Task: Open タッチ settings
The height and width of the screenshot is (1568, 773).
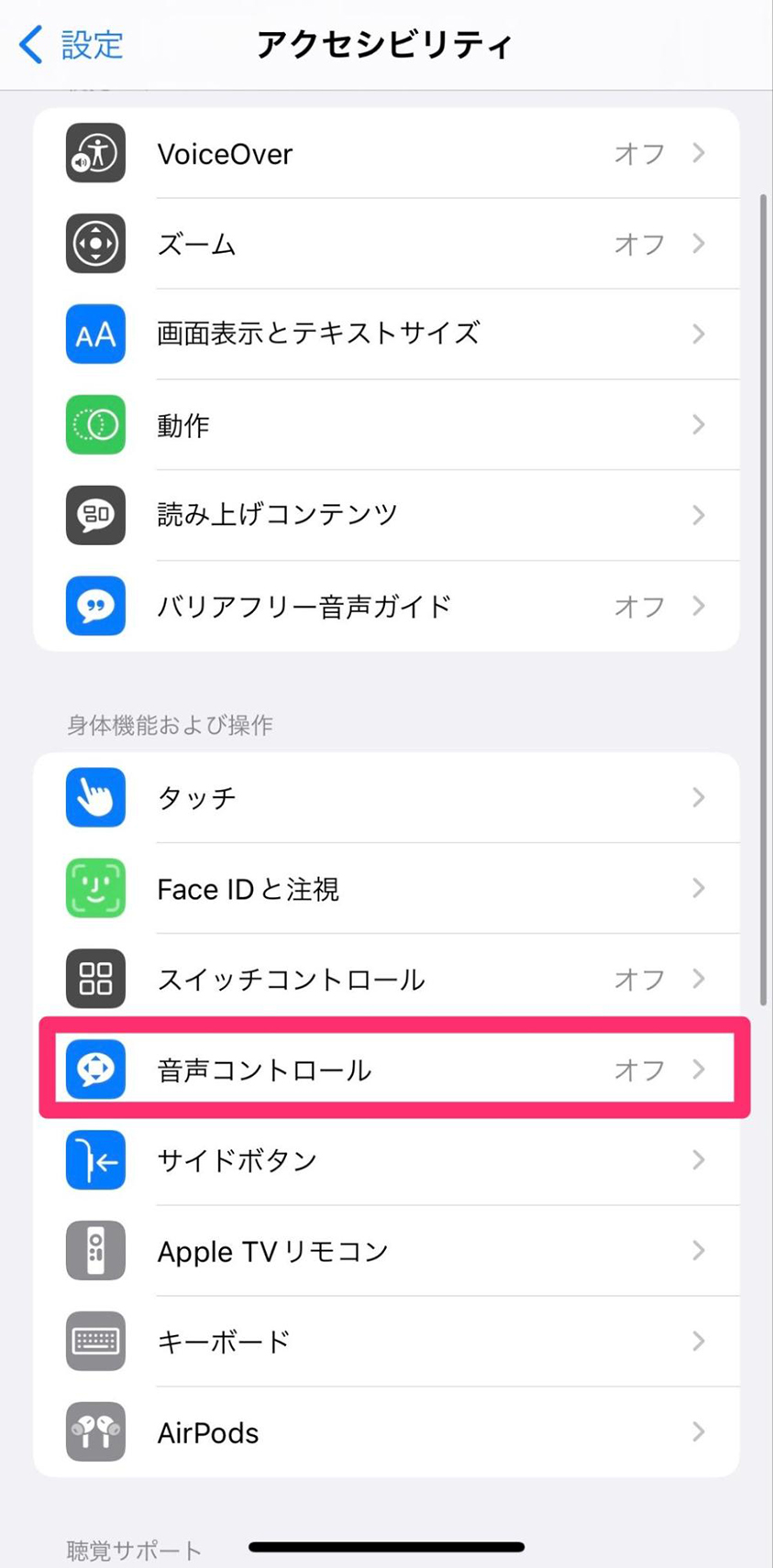Action: (x=385, y=797)
